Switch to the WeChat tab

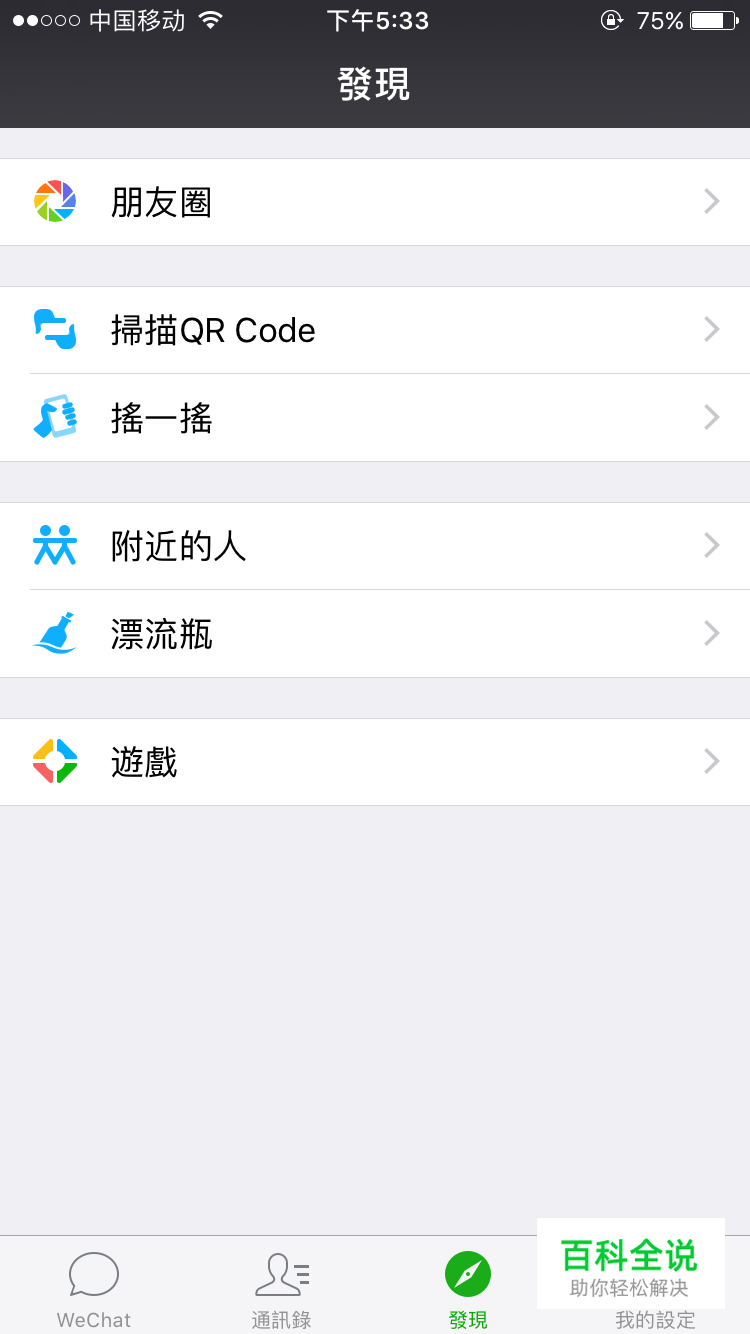[x=94, y=1288]
